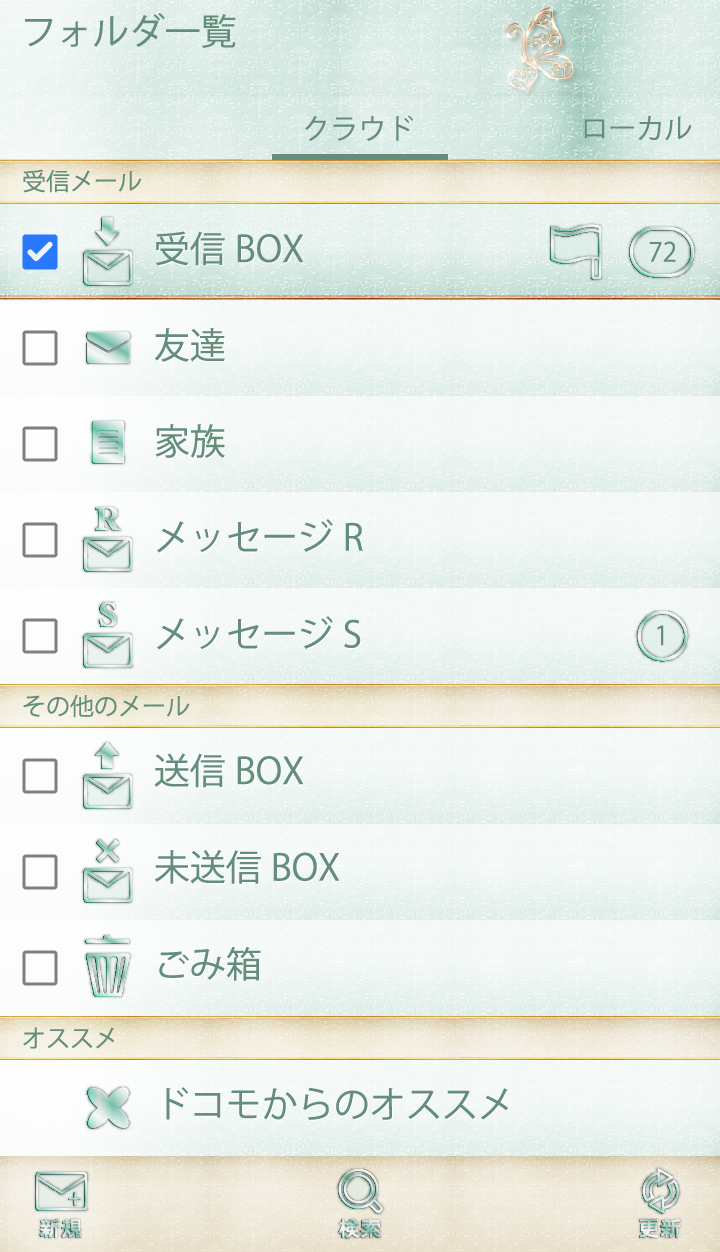
Task: Switch to the ローカル tab
Action: coord(636,128)
